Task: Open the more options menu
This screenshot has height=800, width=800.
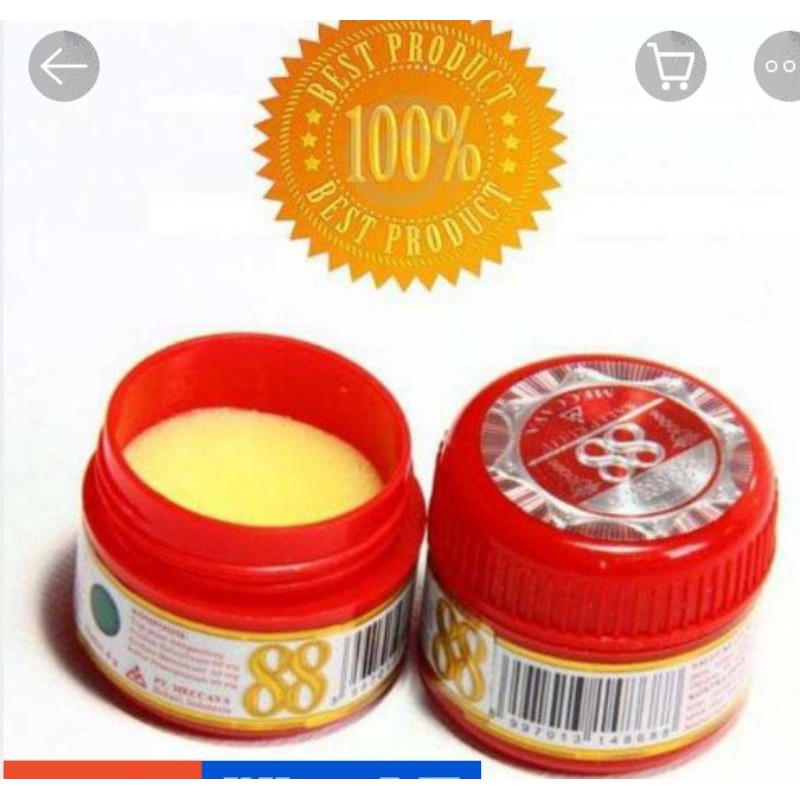Action: 780,66
